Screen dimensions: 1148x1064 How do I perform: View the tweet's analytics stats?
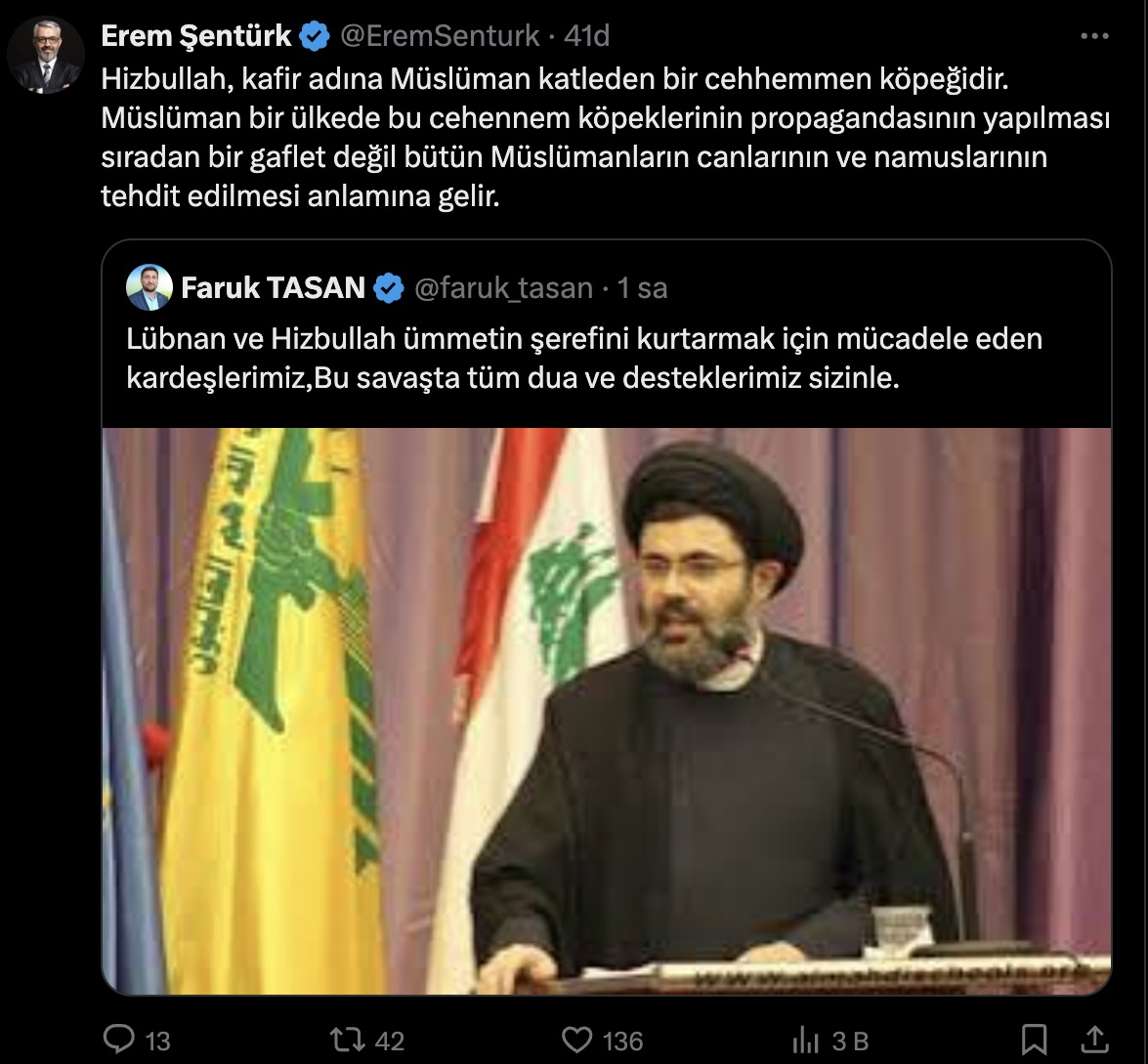(x=805, y=1040)
